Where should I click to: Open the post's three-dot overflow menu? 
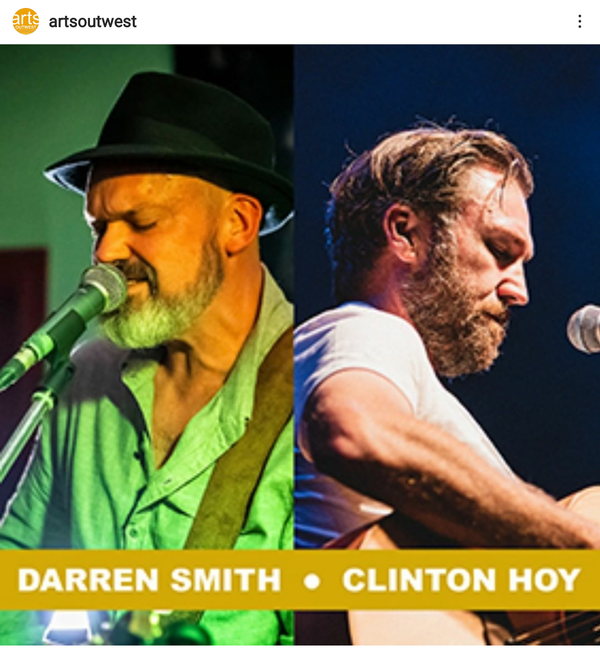pos(579,21)
